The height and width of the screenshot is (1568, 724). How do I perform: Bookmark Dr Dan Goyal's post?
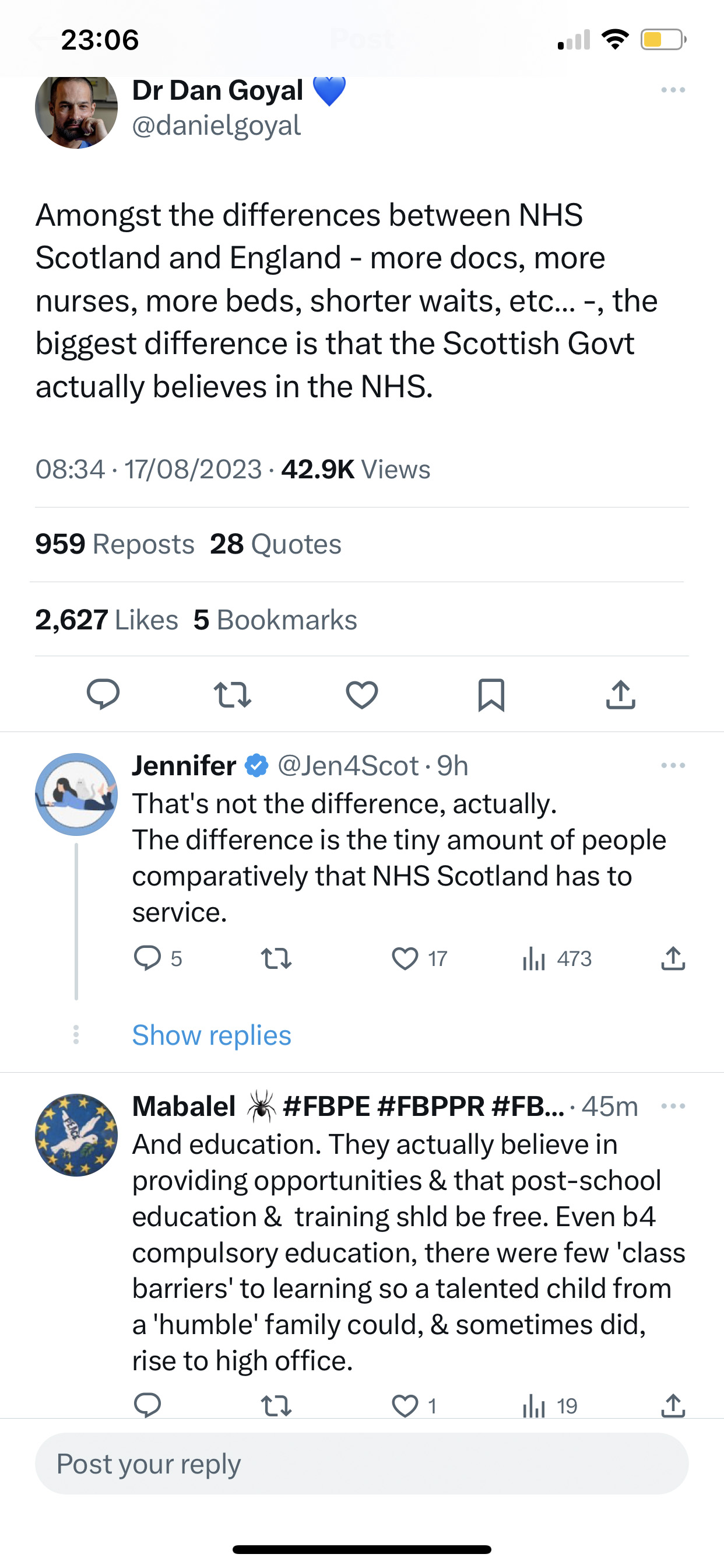pyautogui.click(x=491, y=695)
